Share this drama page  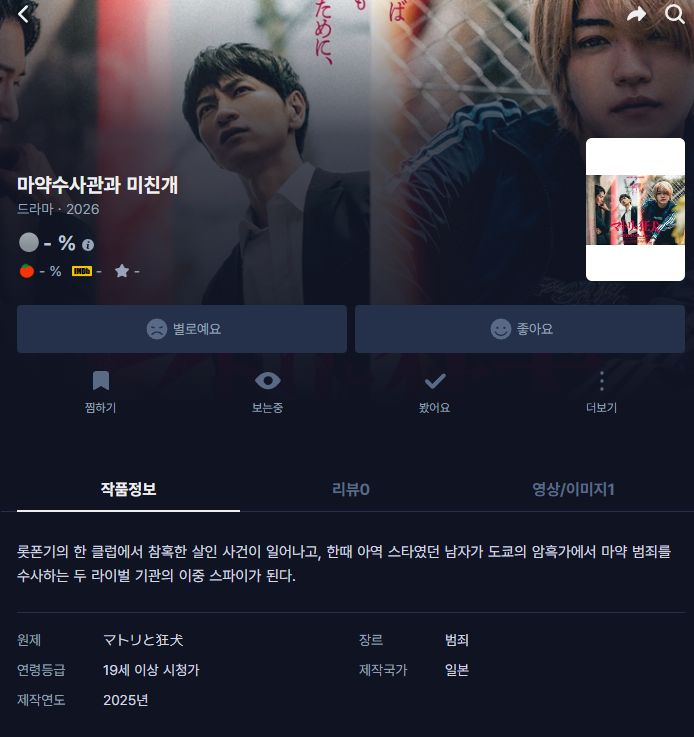pyautogui.click(x=636, y=14)
